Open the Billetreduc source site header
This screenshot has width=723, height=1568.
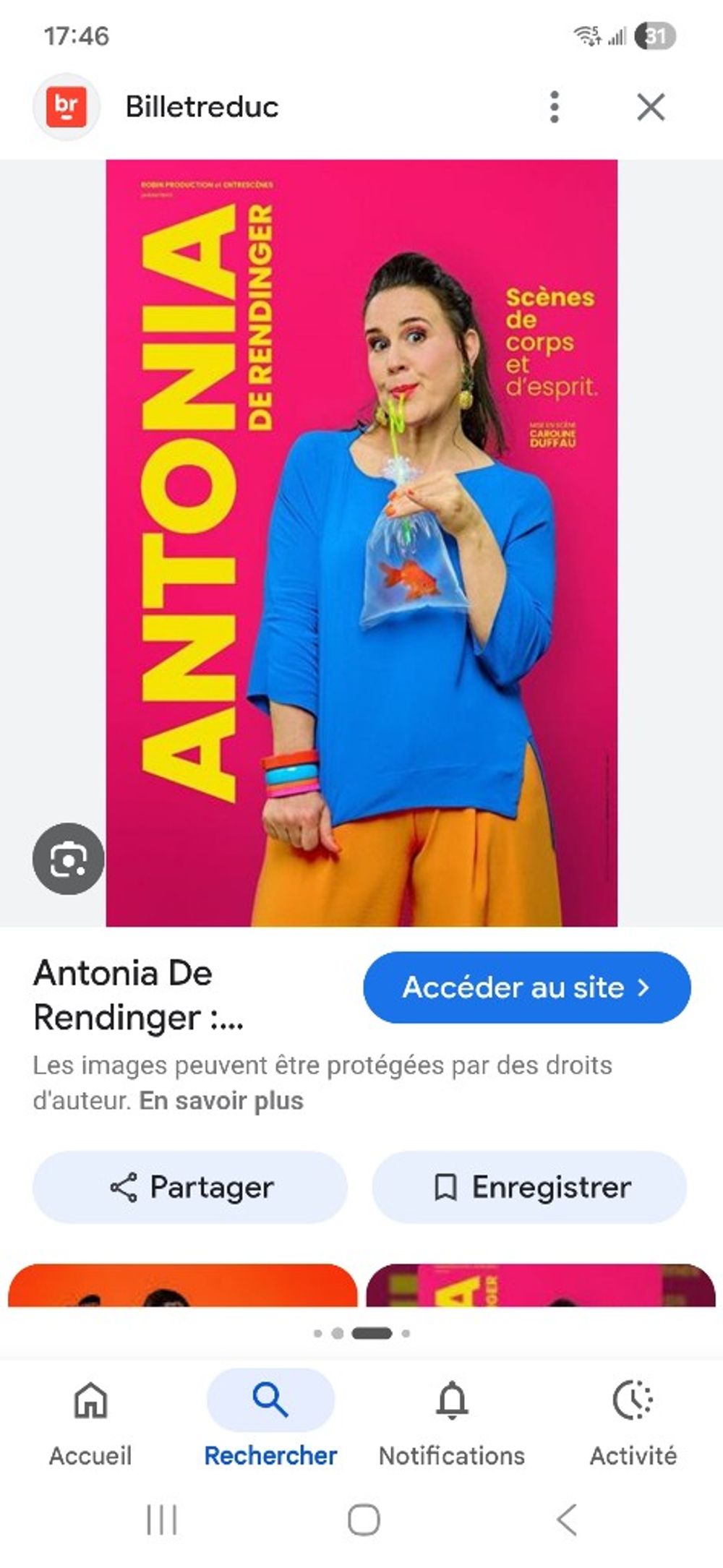point(202,107)
